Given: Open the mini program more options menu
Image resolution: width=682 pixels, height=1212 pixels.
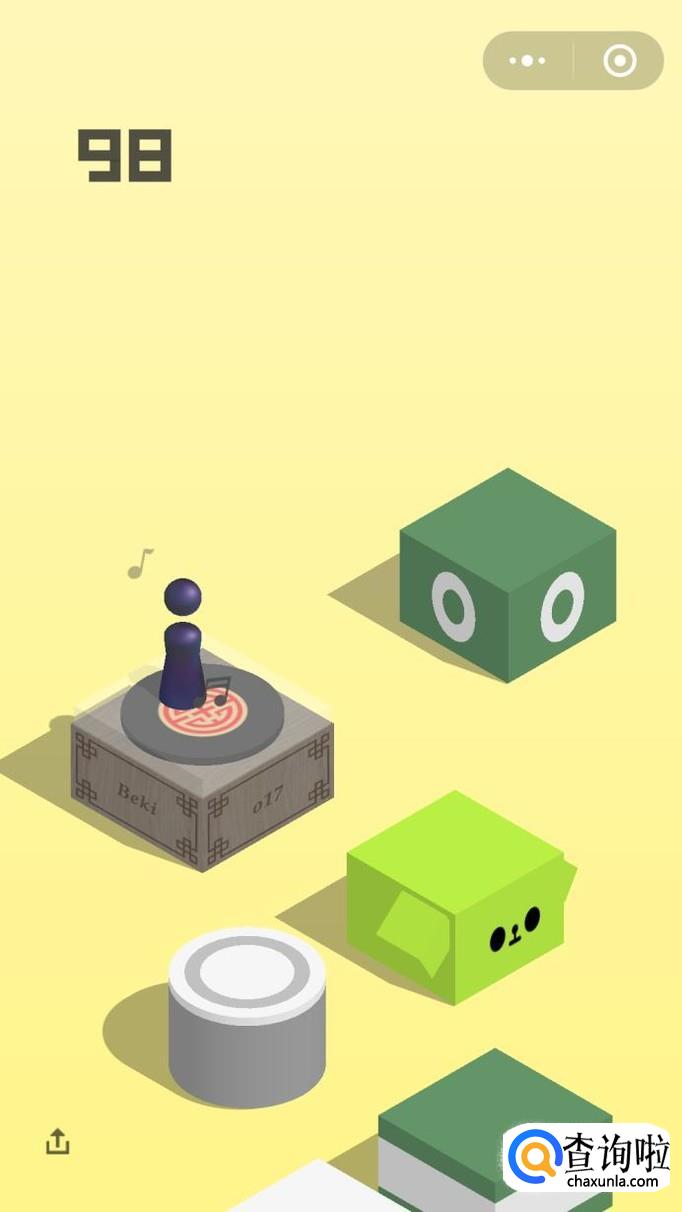Looking at the screenshot, I should tap(527, 61).
